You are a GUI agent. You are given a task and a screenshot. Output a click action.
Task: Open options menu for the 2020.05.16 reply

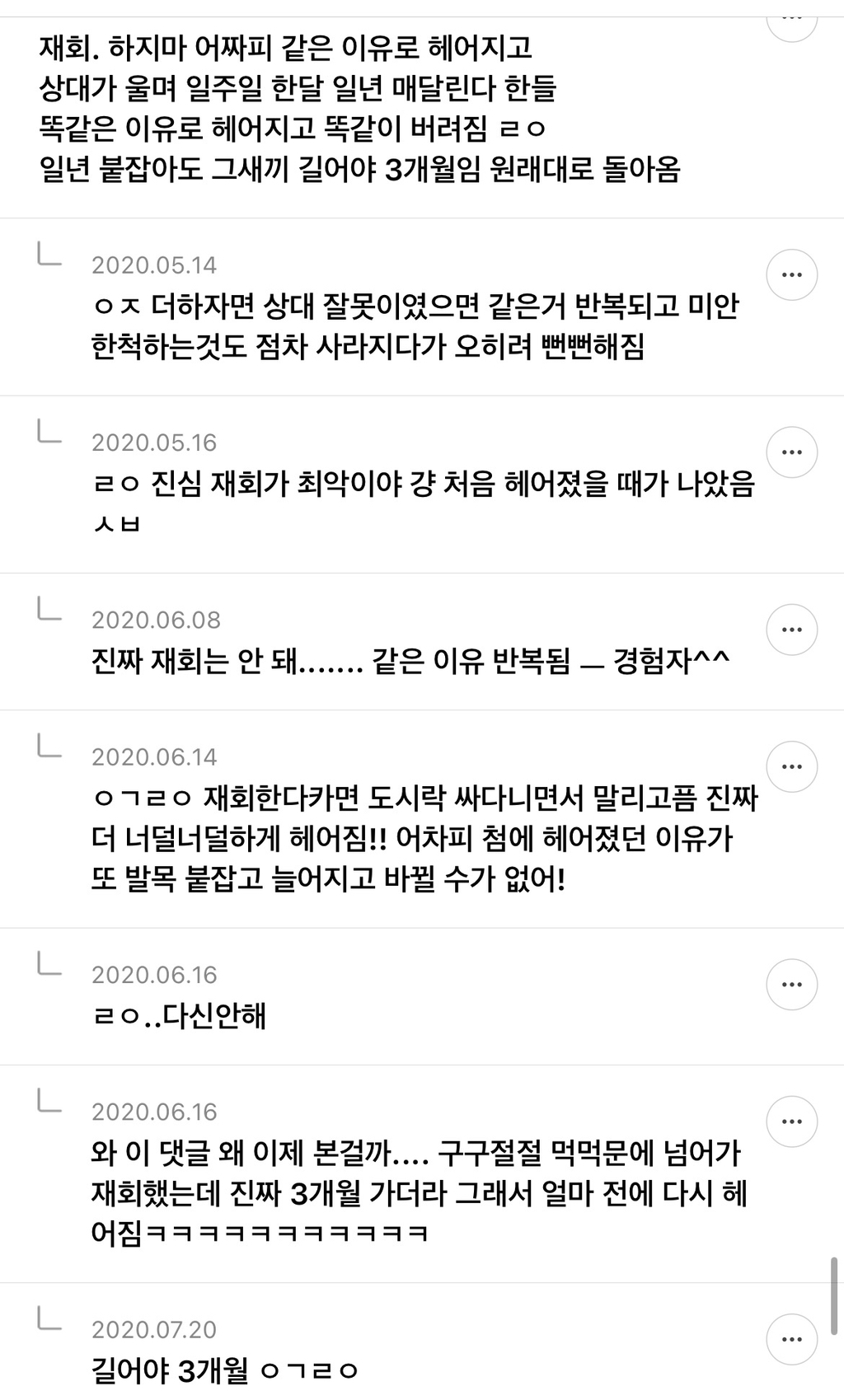coord(791,452)
